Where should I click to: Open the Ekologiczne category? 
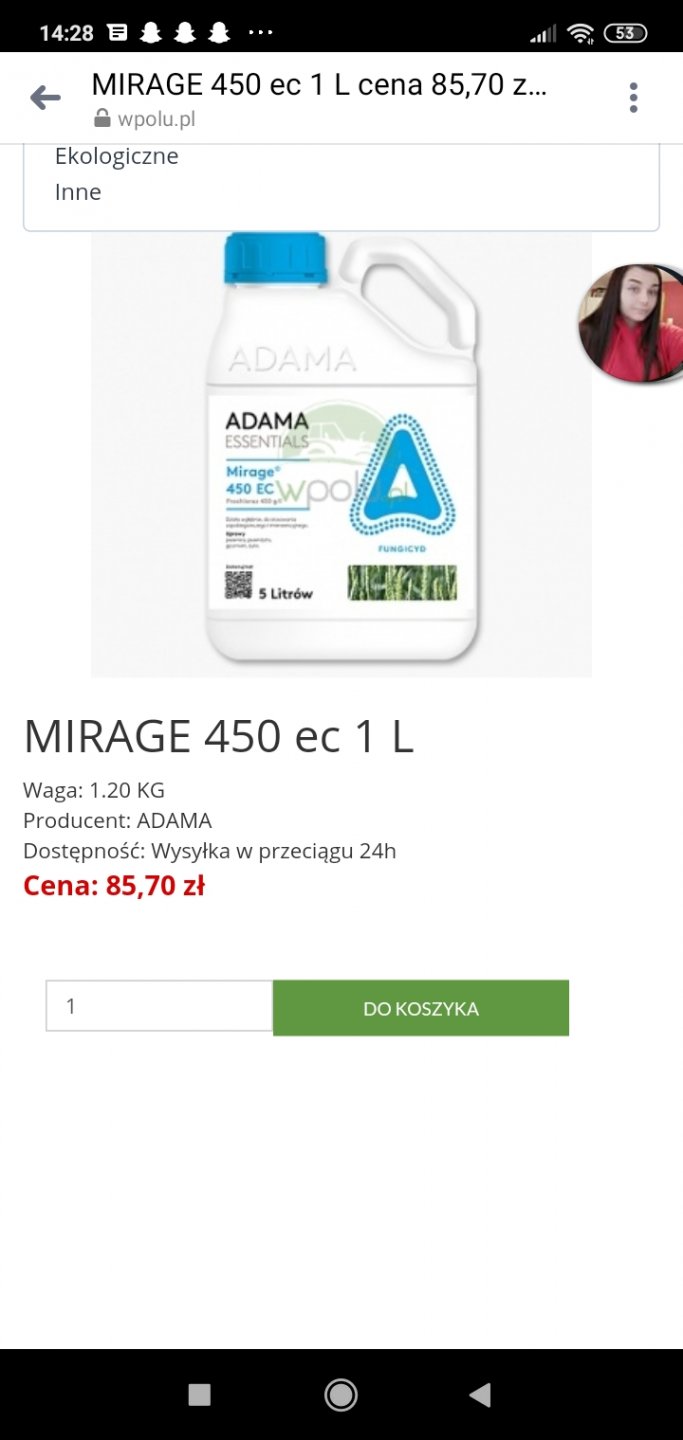[x=117, y=156]
